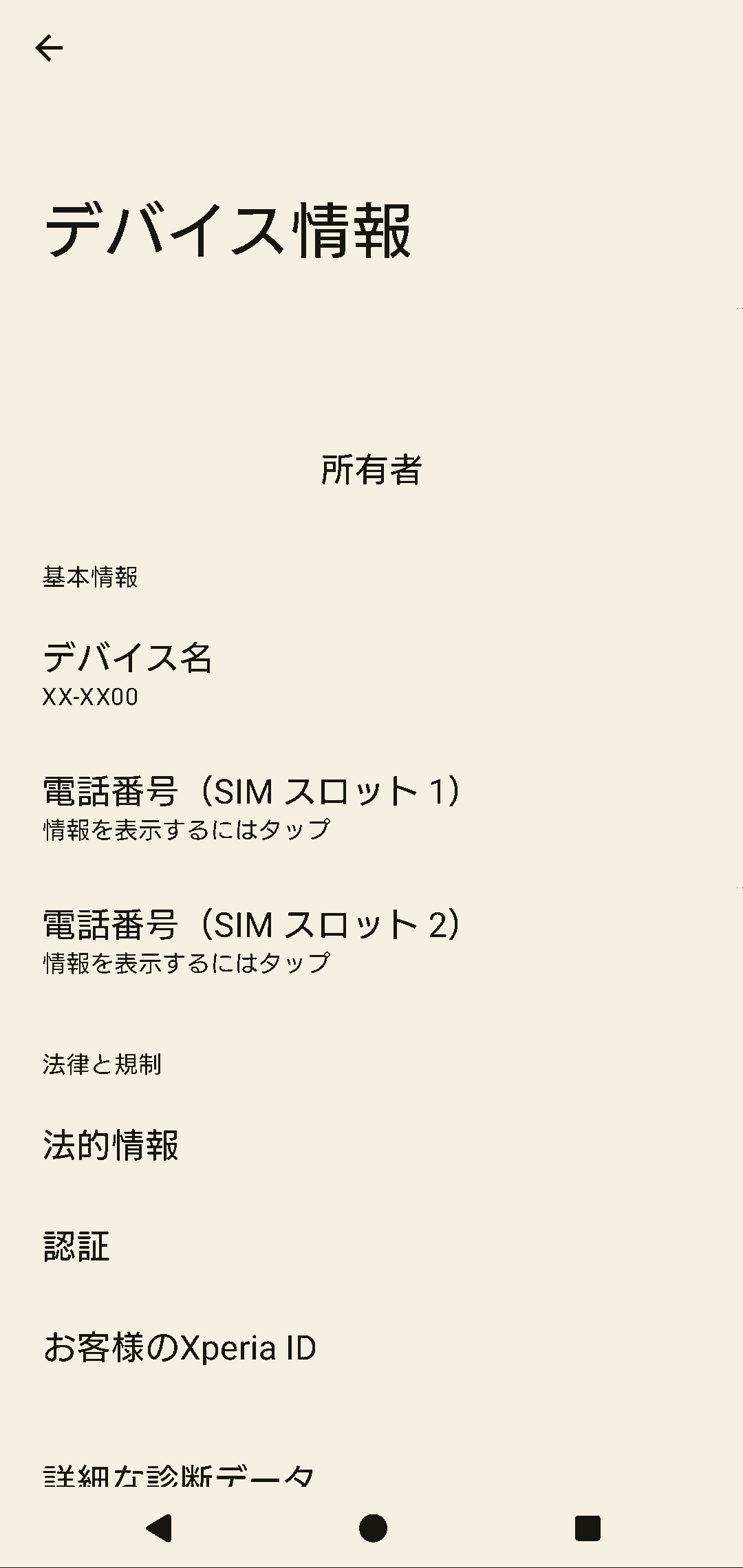Reveal phone number for SIM スロット 1
Screen dimensions: 743x1568
point(371,805)
